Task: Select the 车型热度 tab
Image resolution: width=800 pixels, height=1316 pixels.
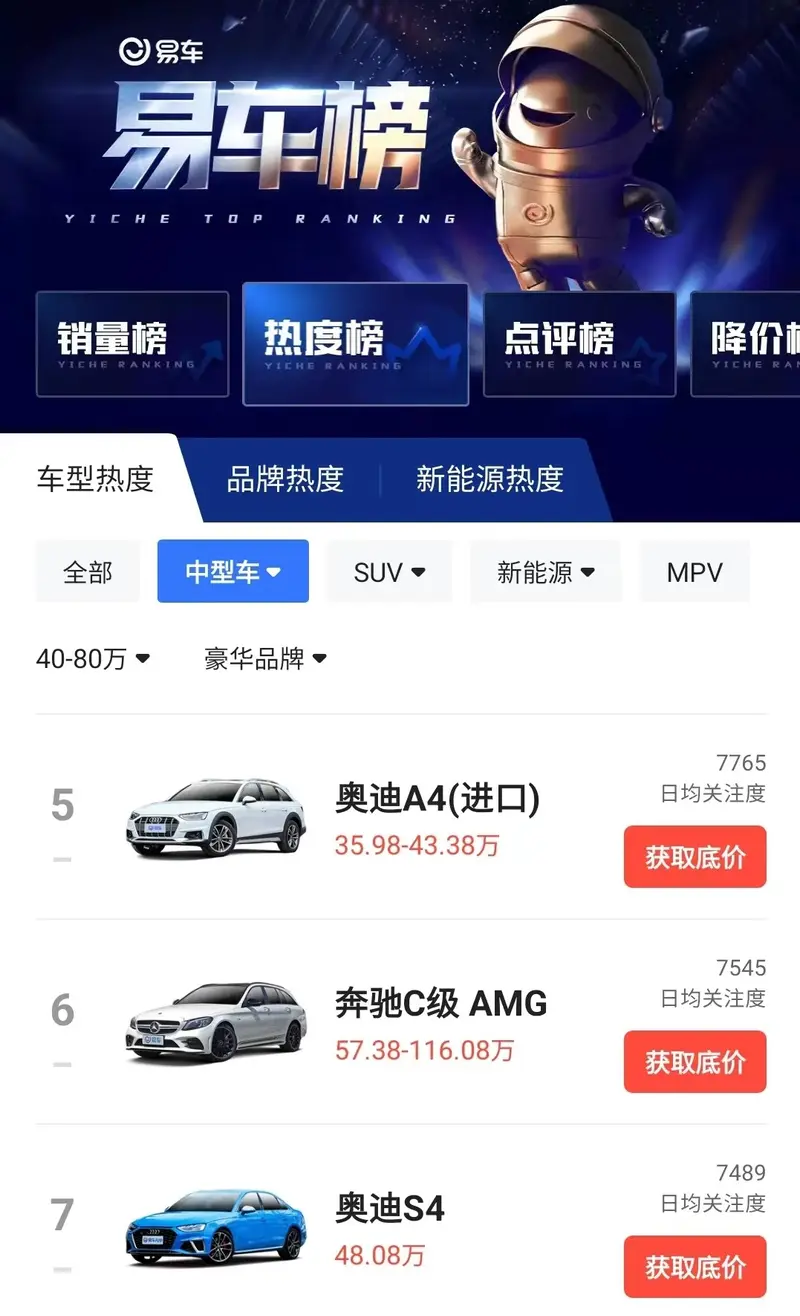Action: coord(95,478)
